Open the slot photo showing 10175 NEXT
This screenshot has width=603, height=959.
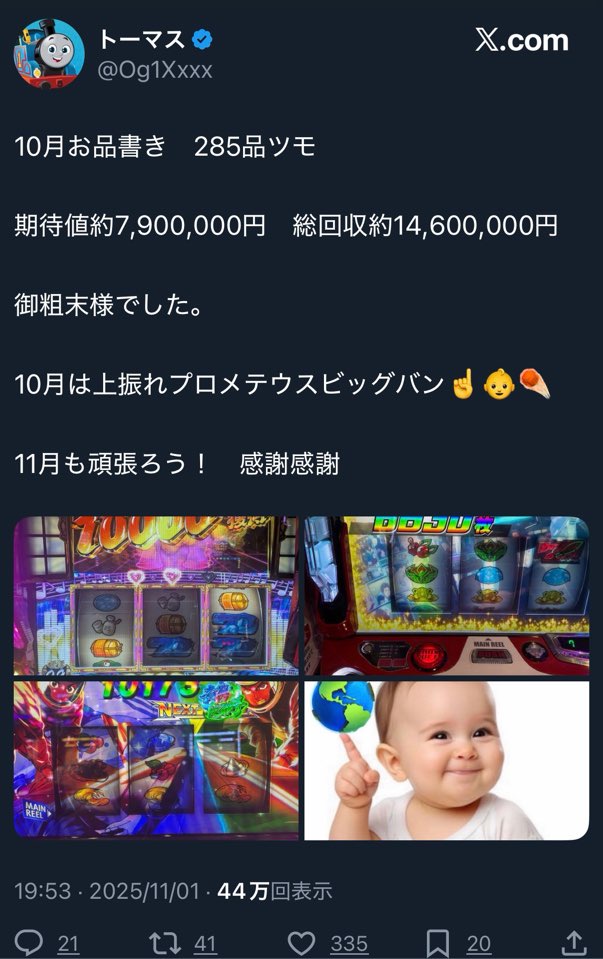click(x=156, y=760)
